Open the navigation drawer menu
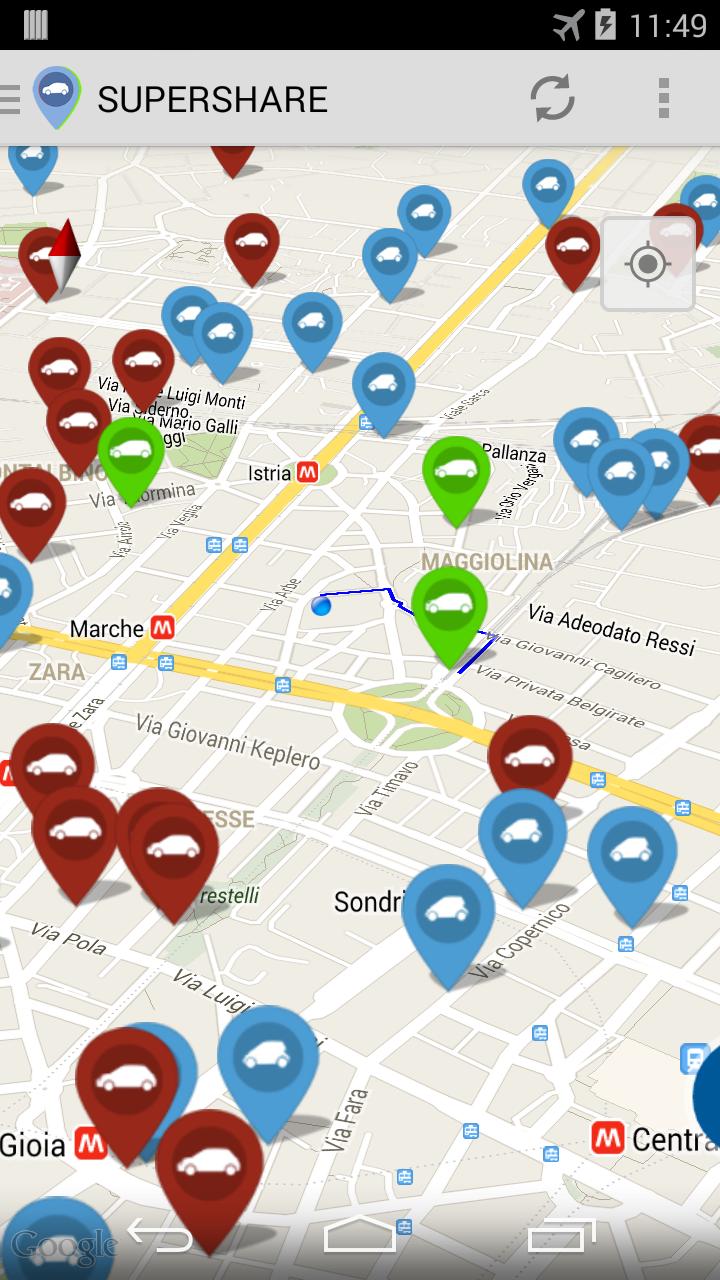 [12, 99]
